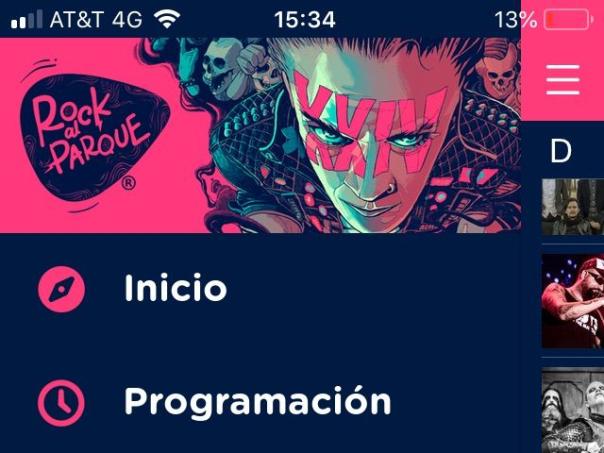The width and height of the screenshot is (604, 453).
Task: Tap the hamburger menu button
Action: tap(563, 79)
